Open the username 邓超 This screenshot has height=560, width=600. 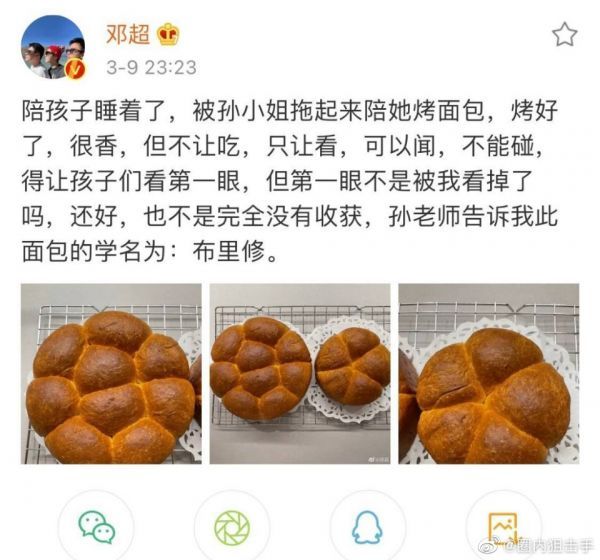click(x=126, y=34)
